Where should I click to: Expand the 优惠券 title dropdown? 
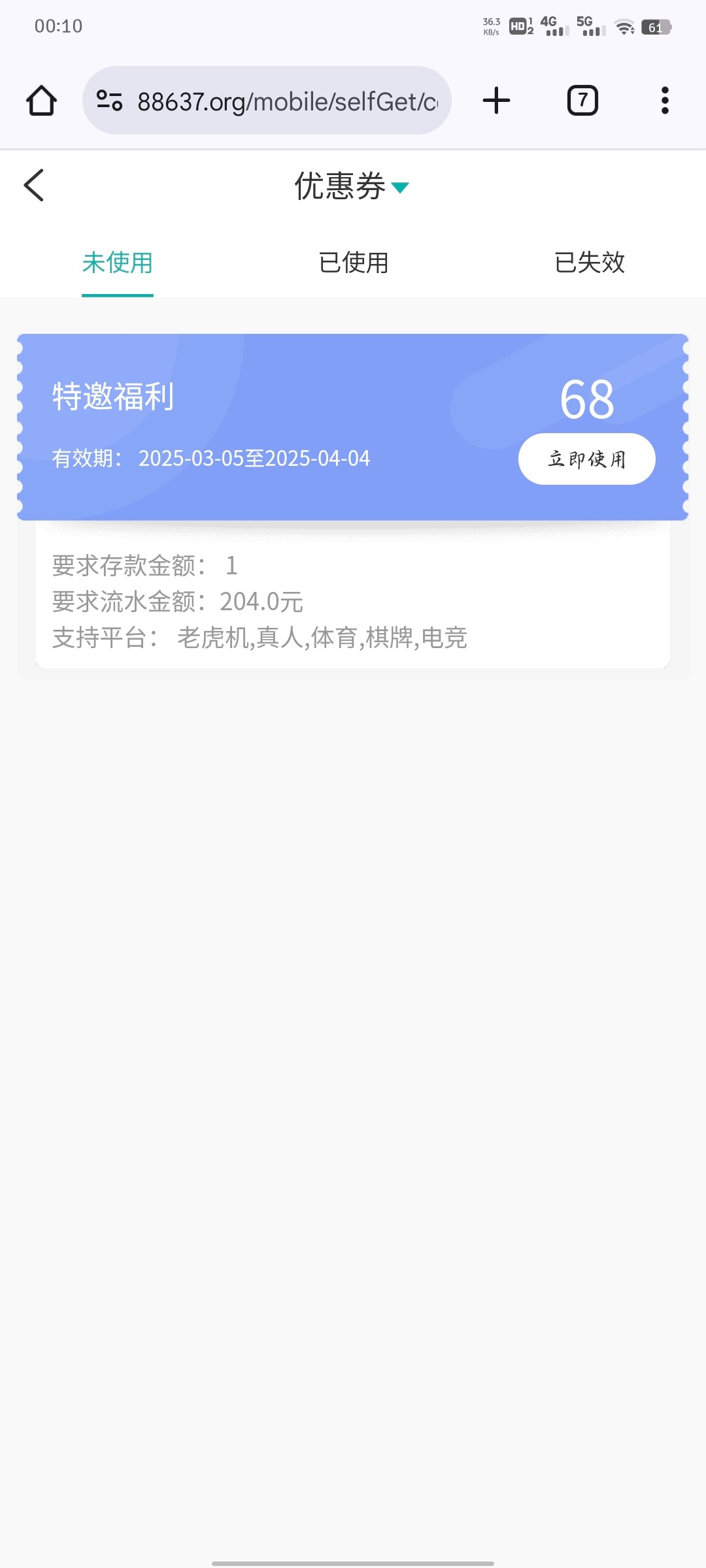[400, 188]
